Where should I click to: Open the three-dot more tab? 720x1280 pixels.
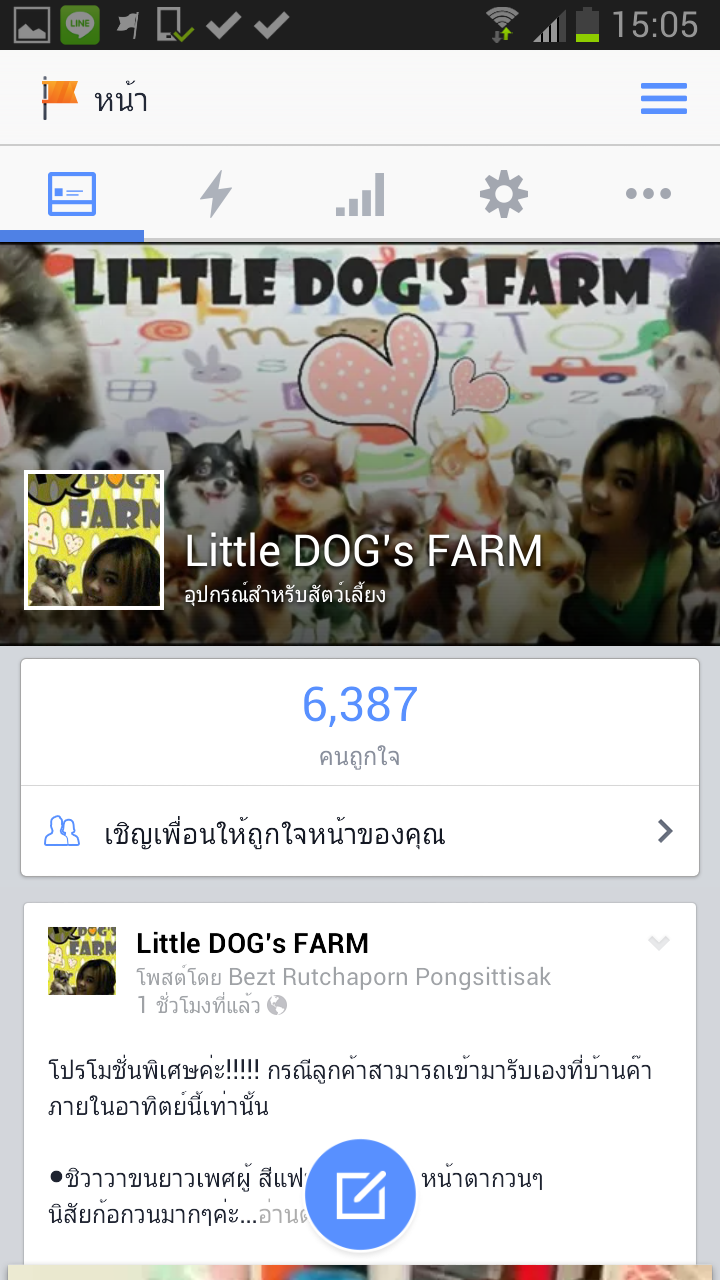[648, 194]
